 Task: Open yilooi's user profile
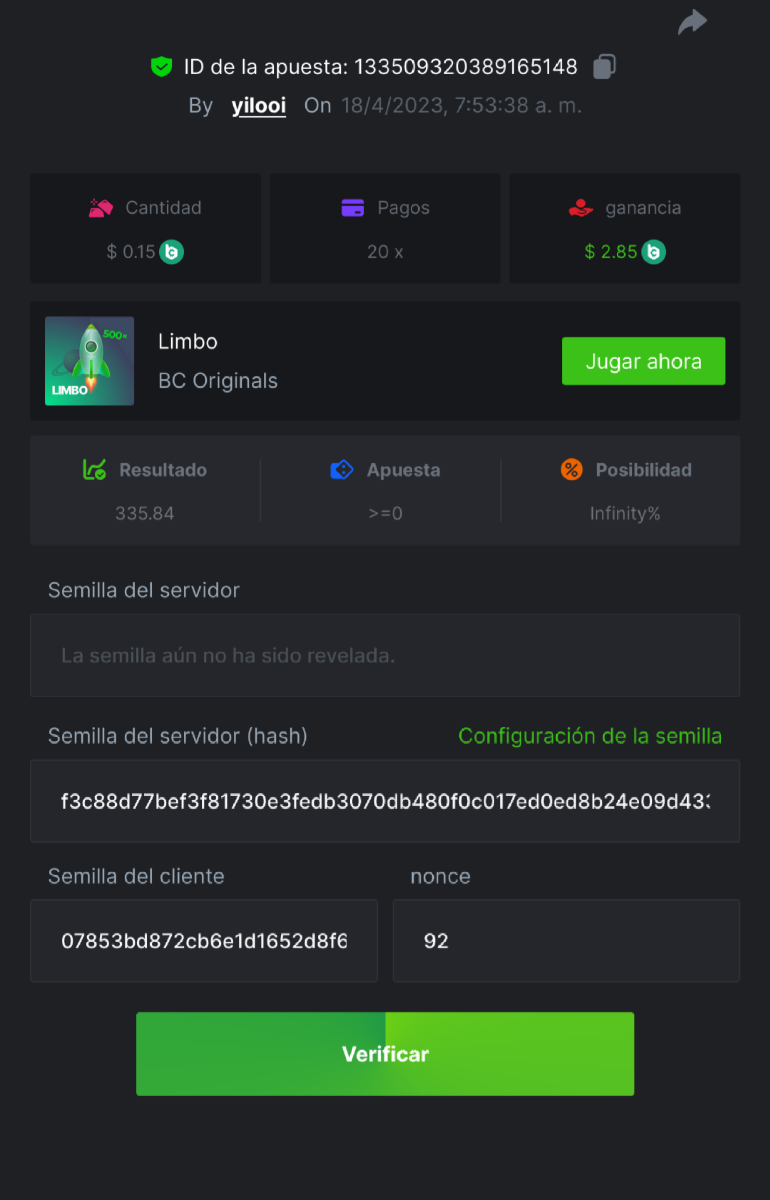click(258, 105)
